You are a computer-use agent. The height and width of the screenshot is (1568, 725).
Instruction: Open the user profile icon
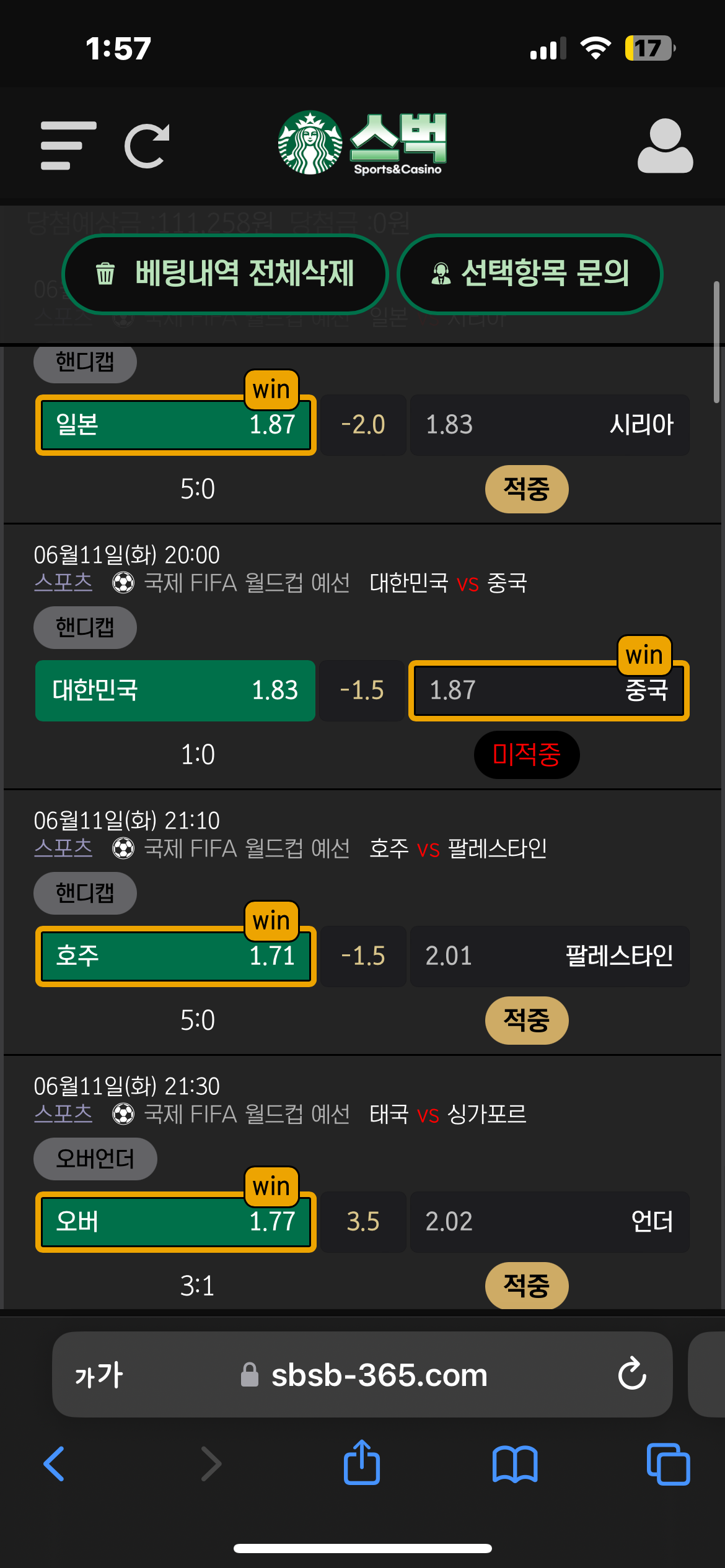[665, 146]
